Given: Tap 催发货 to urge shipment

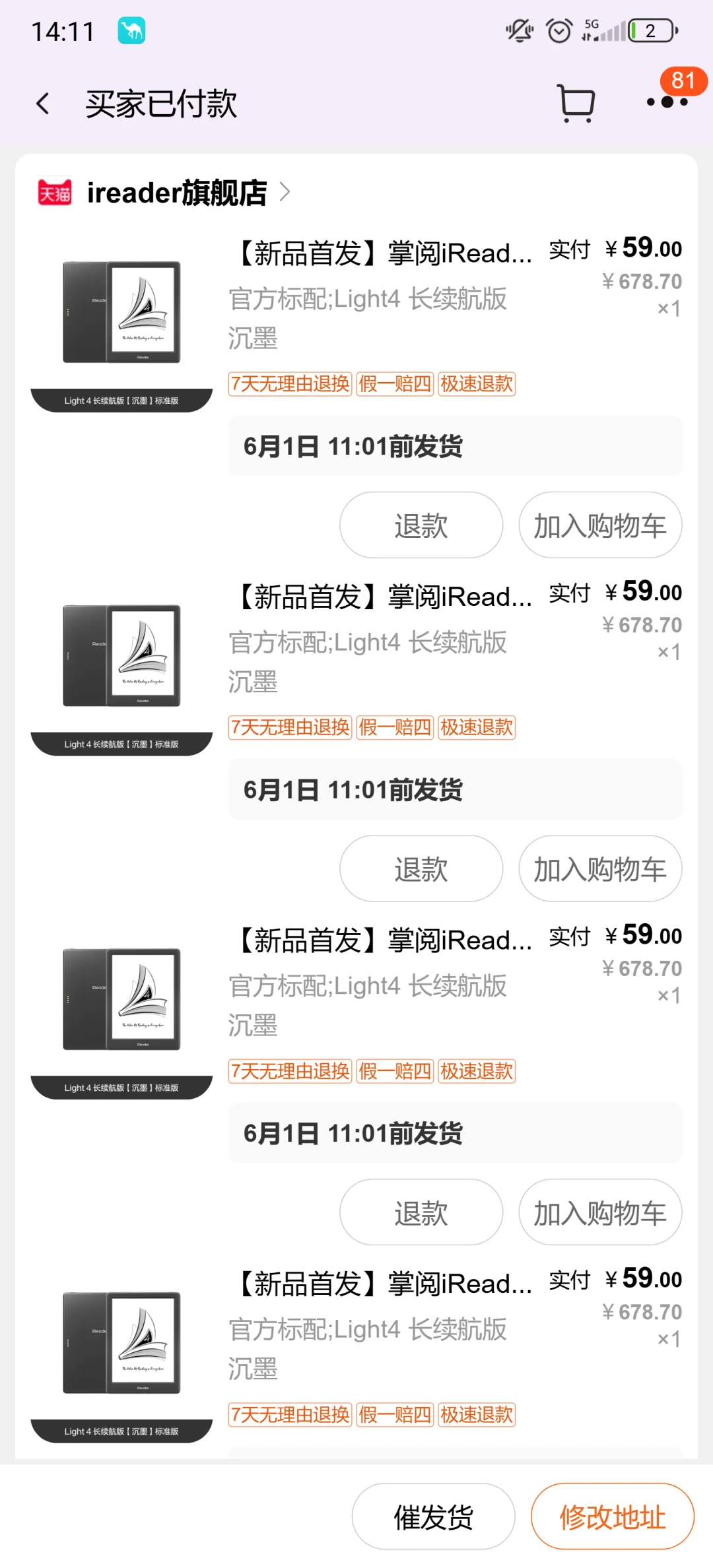Looking at the screenshot, I should pyautogui.click(x=433, y=1517).
